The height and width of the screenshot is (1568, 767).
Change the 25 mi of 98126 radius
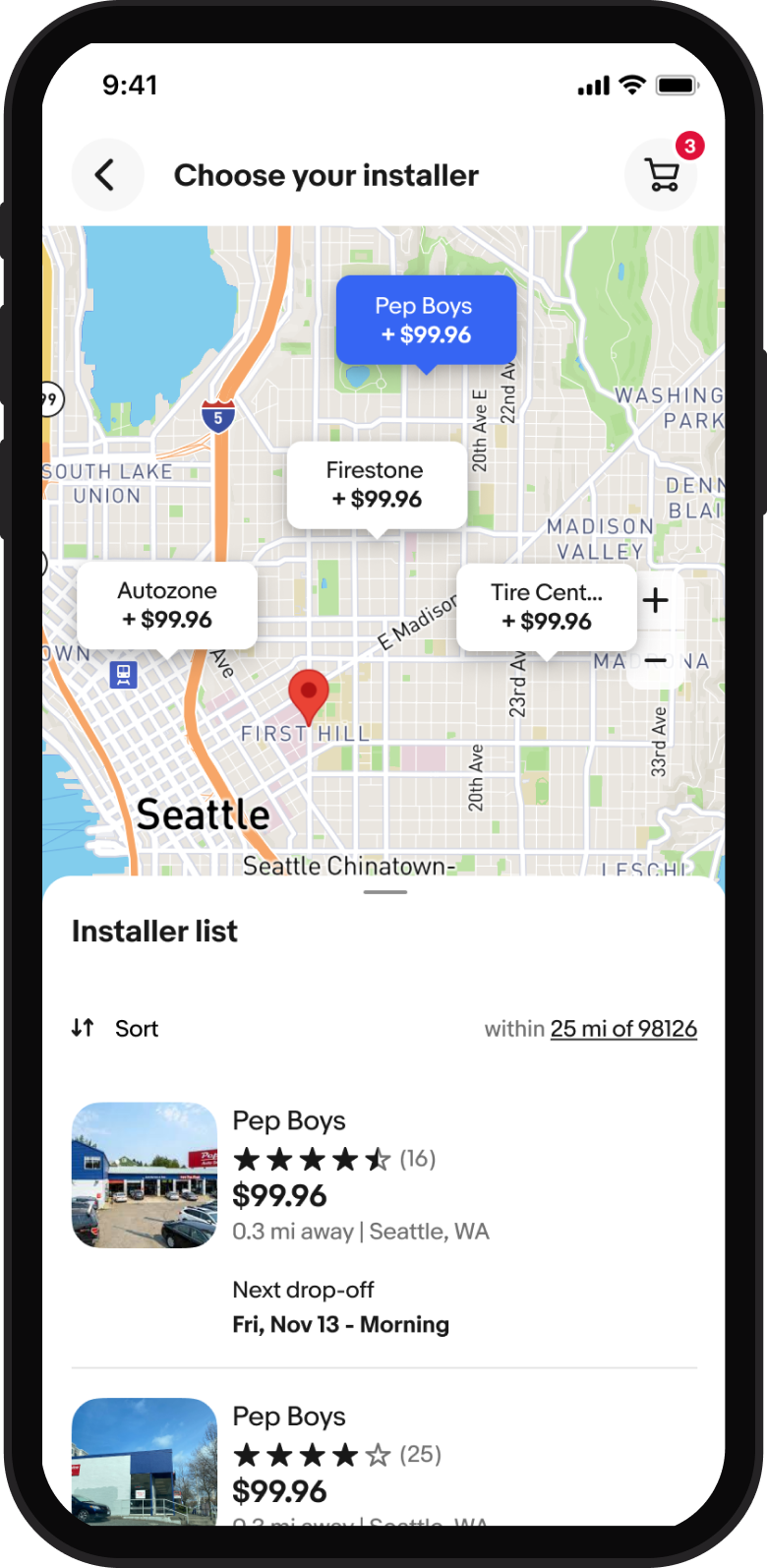click(623, 1029)
